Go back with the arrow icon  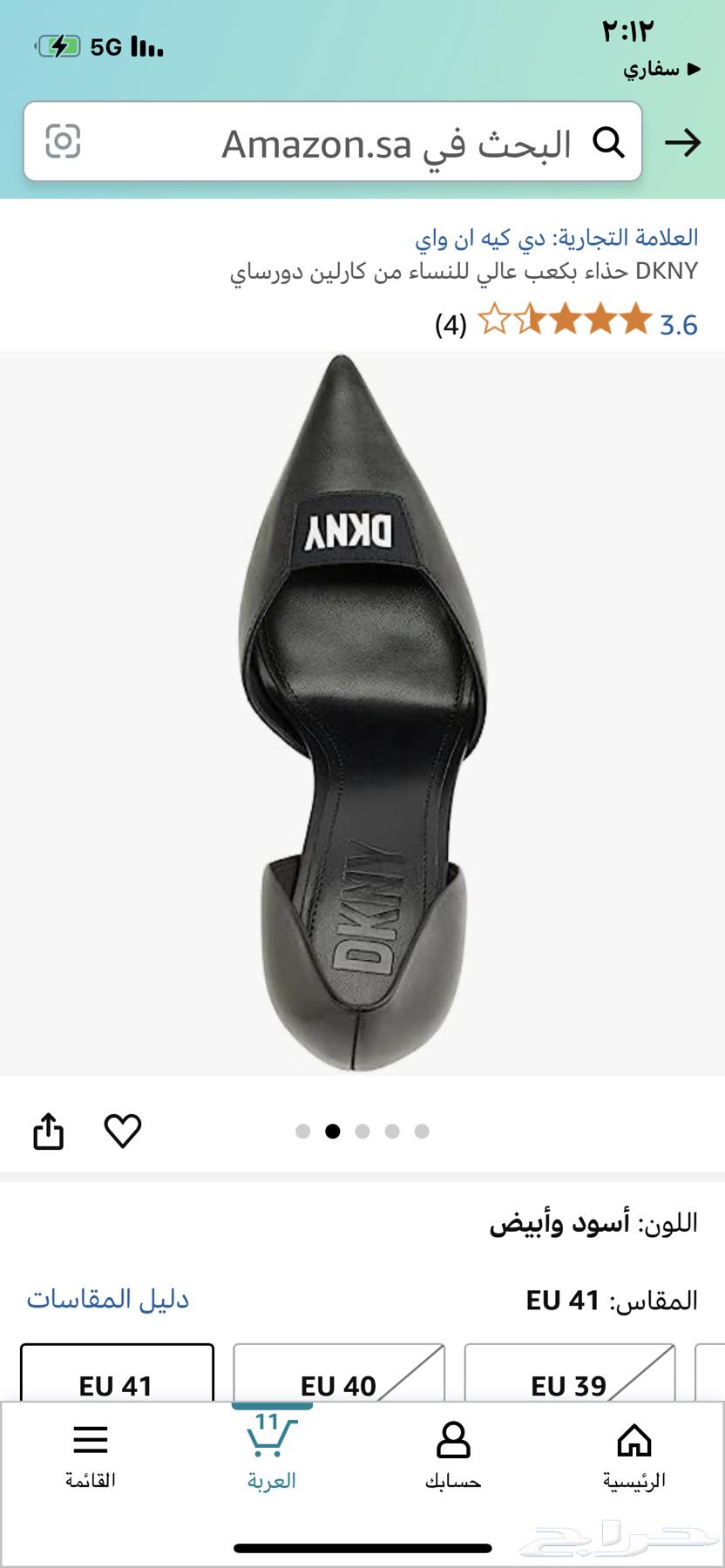(682, 142)
